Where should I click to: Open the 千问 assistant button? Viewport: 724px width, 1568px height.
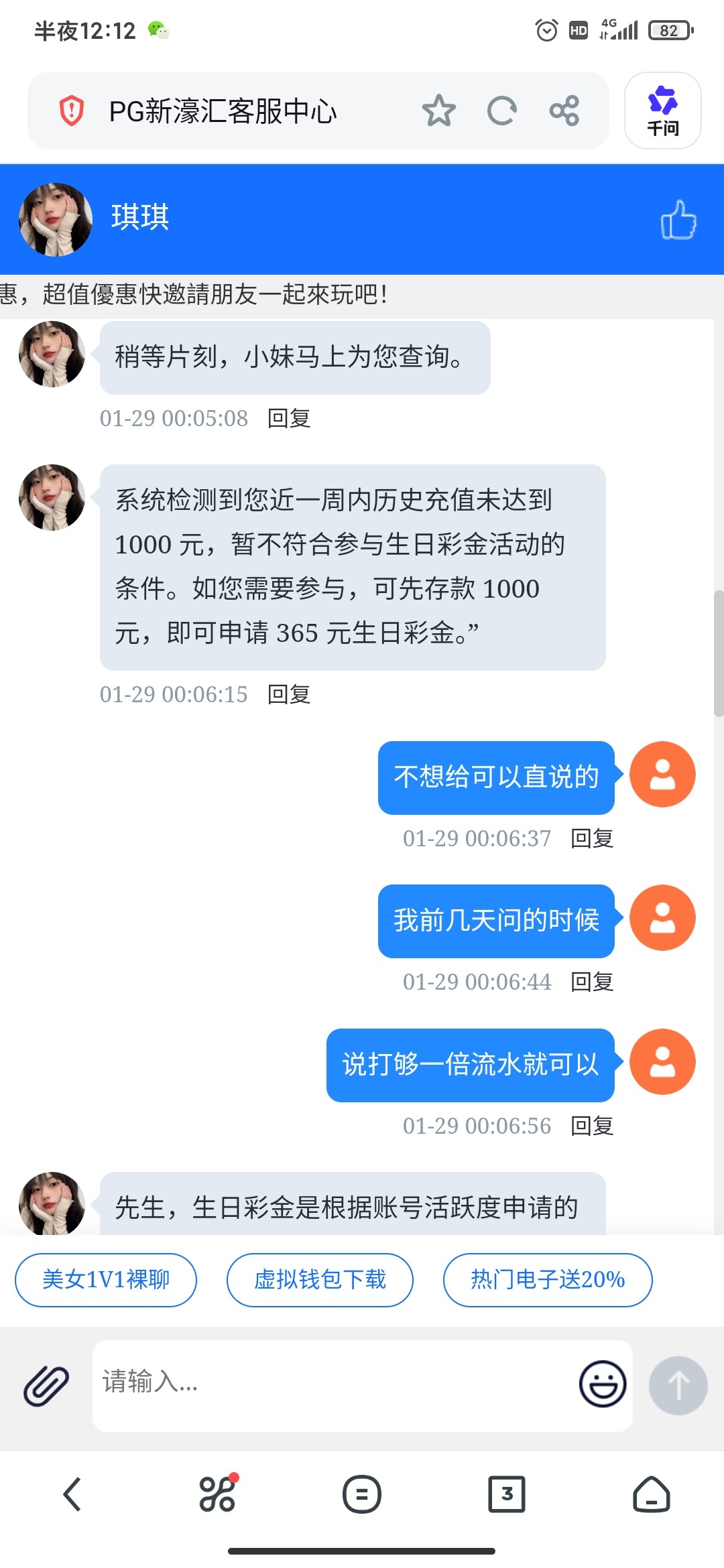pyautogui.click(x=662, y=111)
